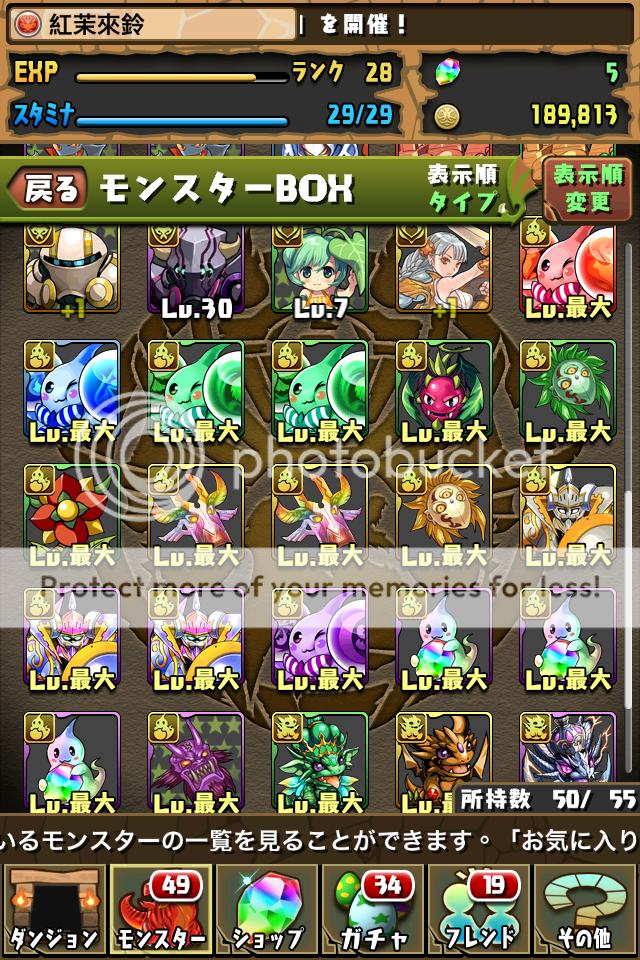640x960 pixels.
Task: Tap the 戻る back button
Action: 48,188
